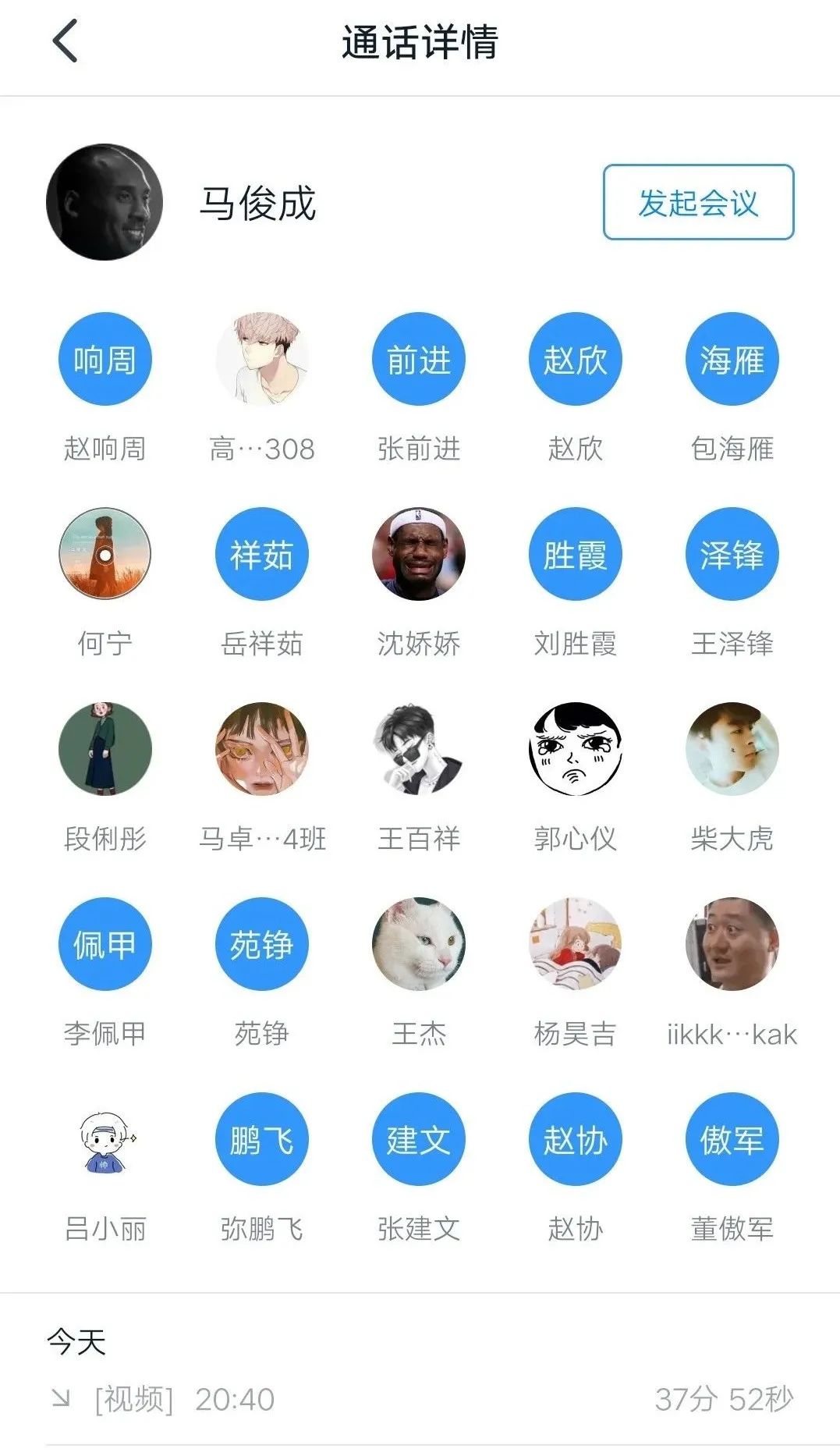The image size is (840, 1452).
Task: Open today's 20:40 video call record
Action: [420, 1400]
